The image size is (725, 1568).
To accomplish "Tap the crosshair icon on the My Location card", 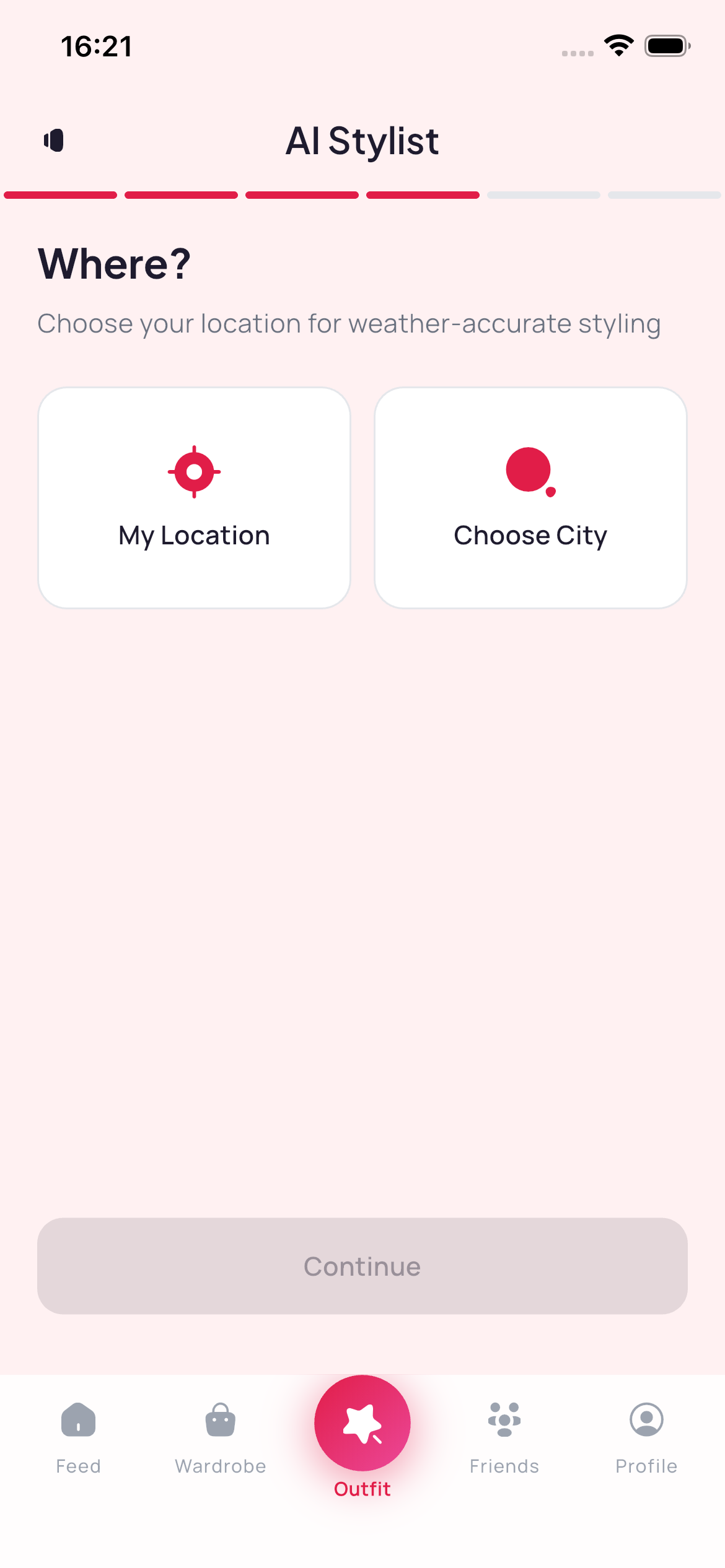I will pos(194,471).
